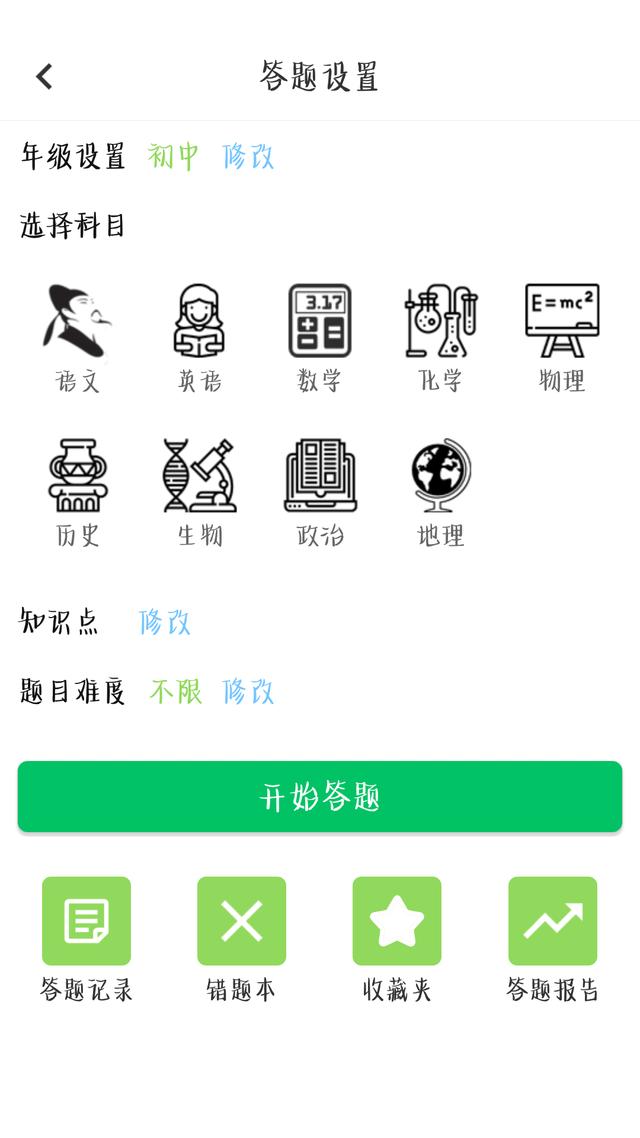The image size is (640, 1138).
Task: Open 答题记录
Action: [86, 940]
